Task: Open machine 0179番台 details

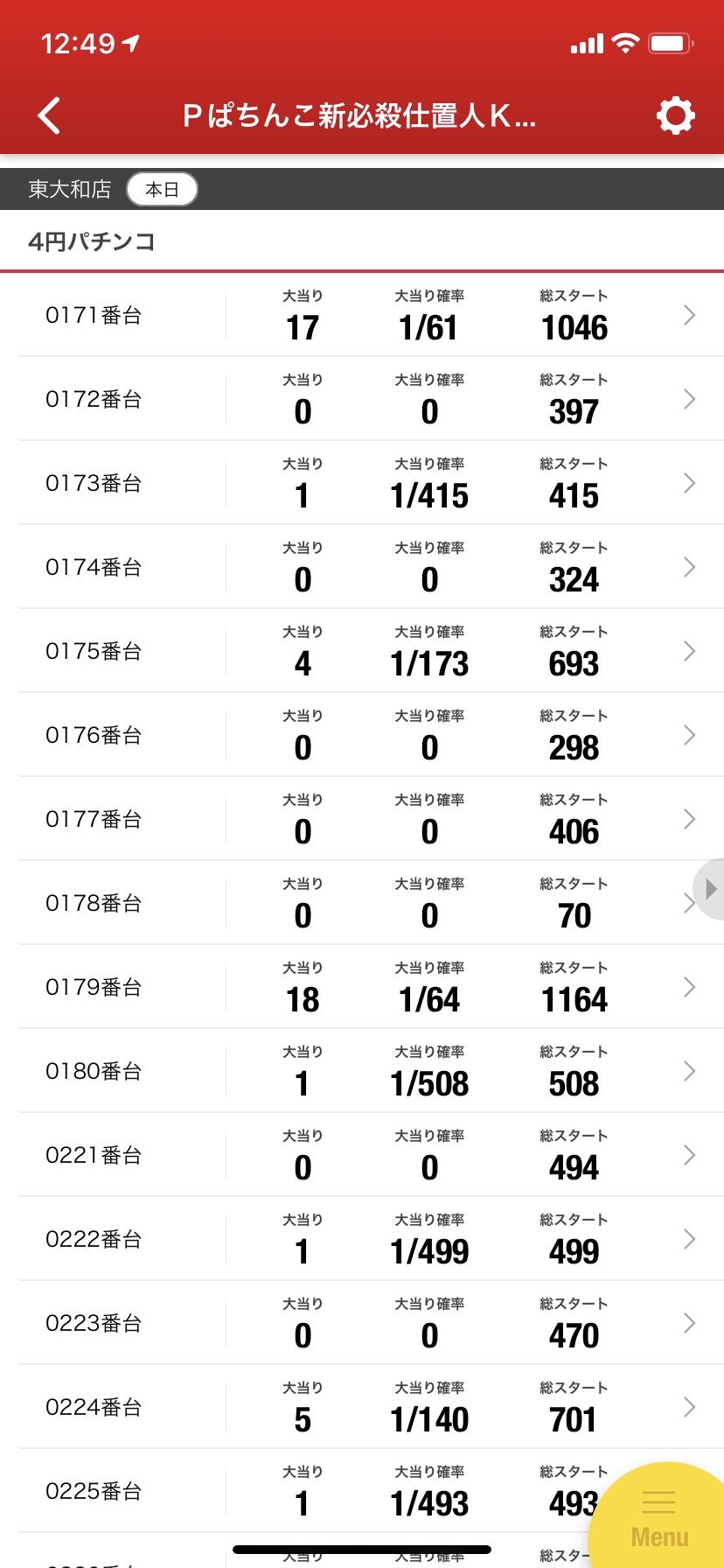Action: click(362, 987)
